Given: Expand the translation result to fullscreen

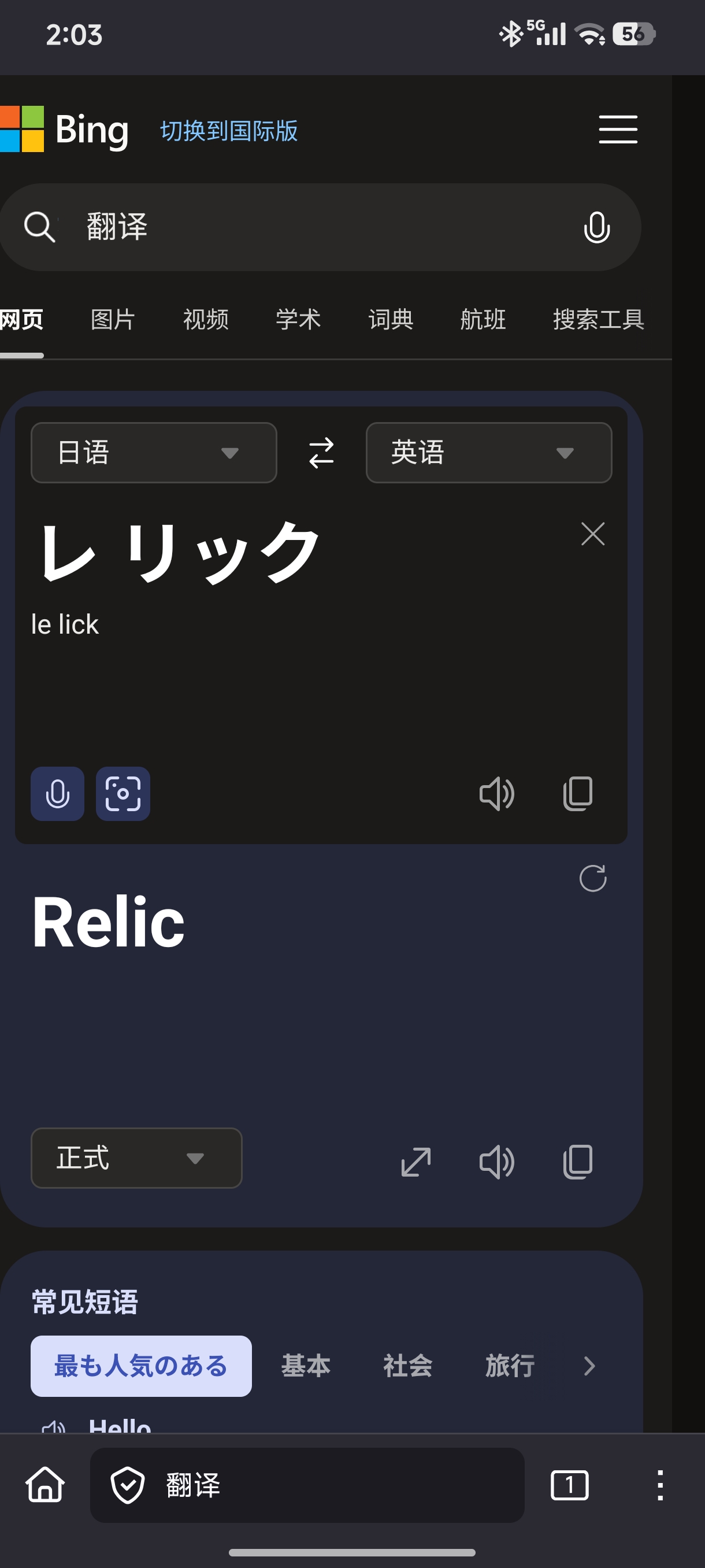Looking at the screenshot, I should [x=416, y=1162].
